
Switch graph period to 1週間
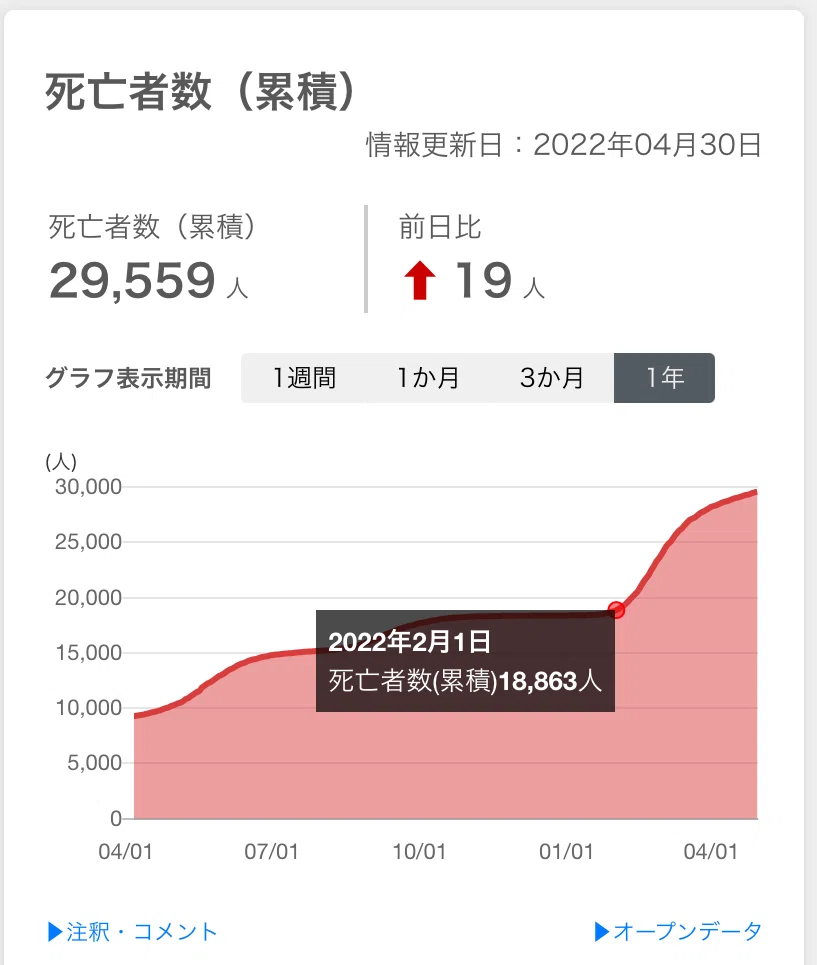[x=304, y=378]
